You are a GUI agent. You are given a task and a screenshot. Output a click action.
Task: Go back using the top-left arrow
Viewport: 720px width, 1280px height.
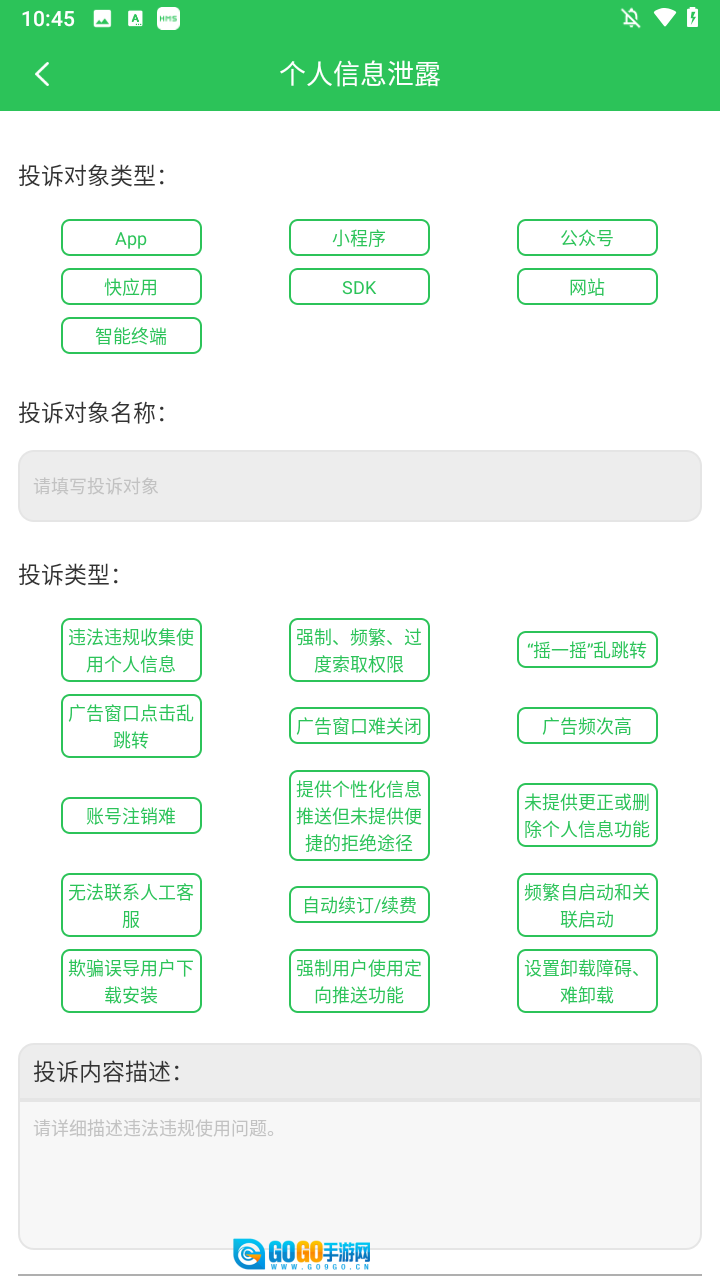(42, 74)
